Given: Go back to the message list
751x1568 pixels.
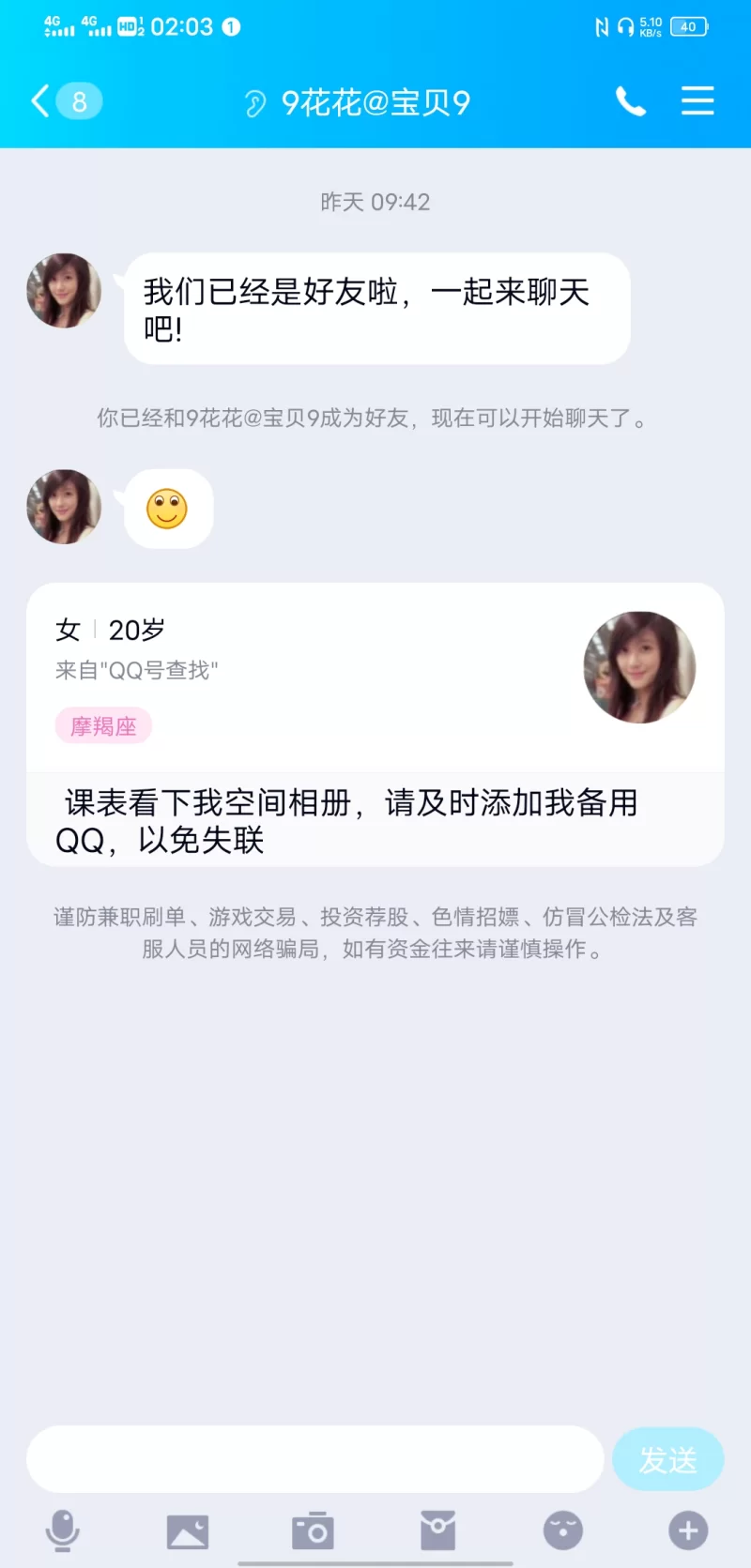Looking at the screenshot, I should [42, 101].
